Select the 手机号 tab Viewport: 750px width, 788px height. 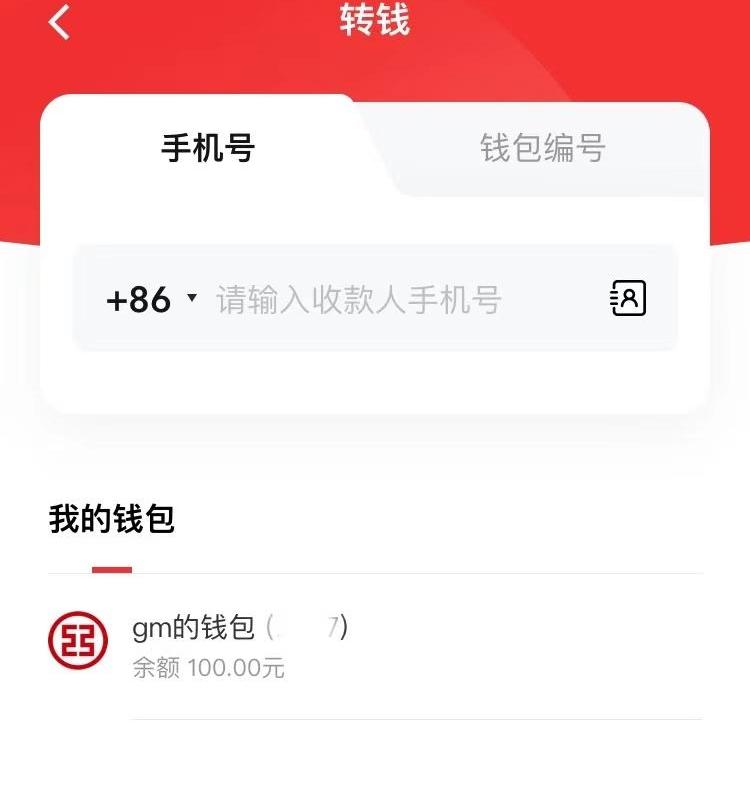pyautogui.click(x=208, y=149)
